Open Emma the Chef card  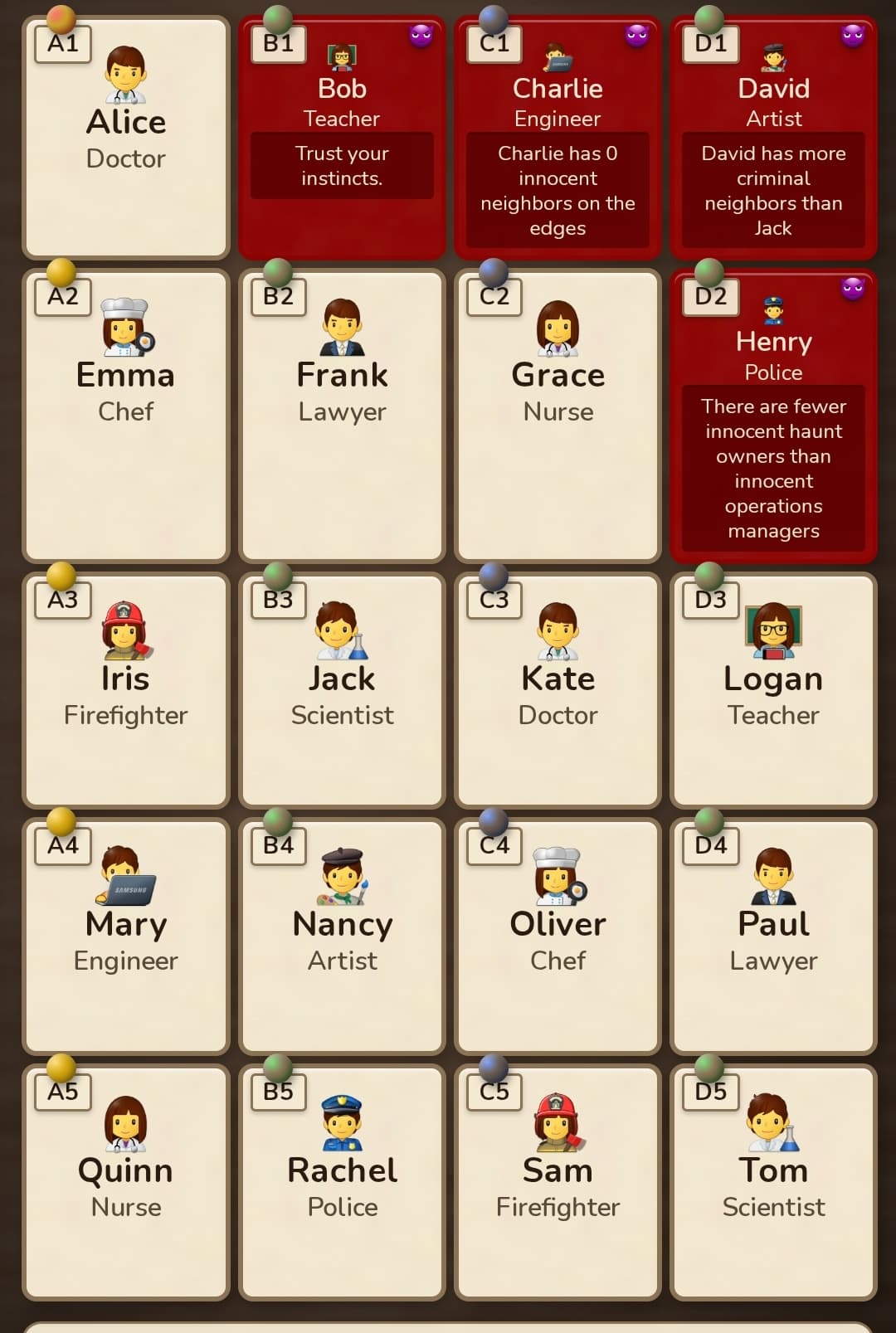[126, 416]
